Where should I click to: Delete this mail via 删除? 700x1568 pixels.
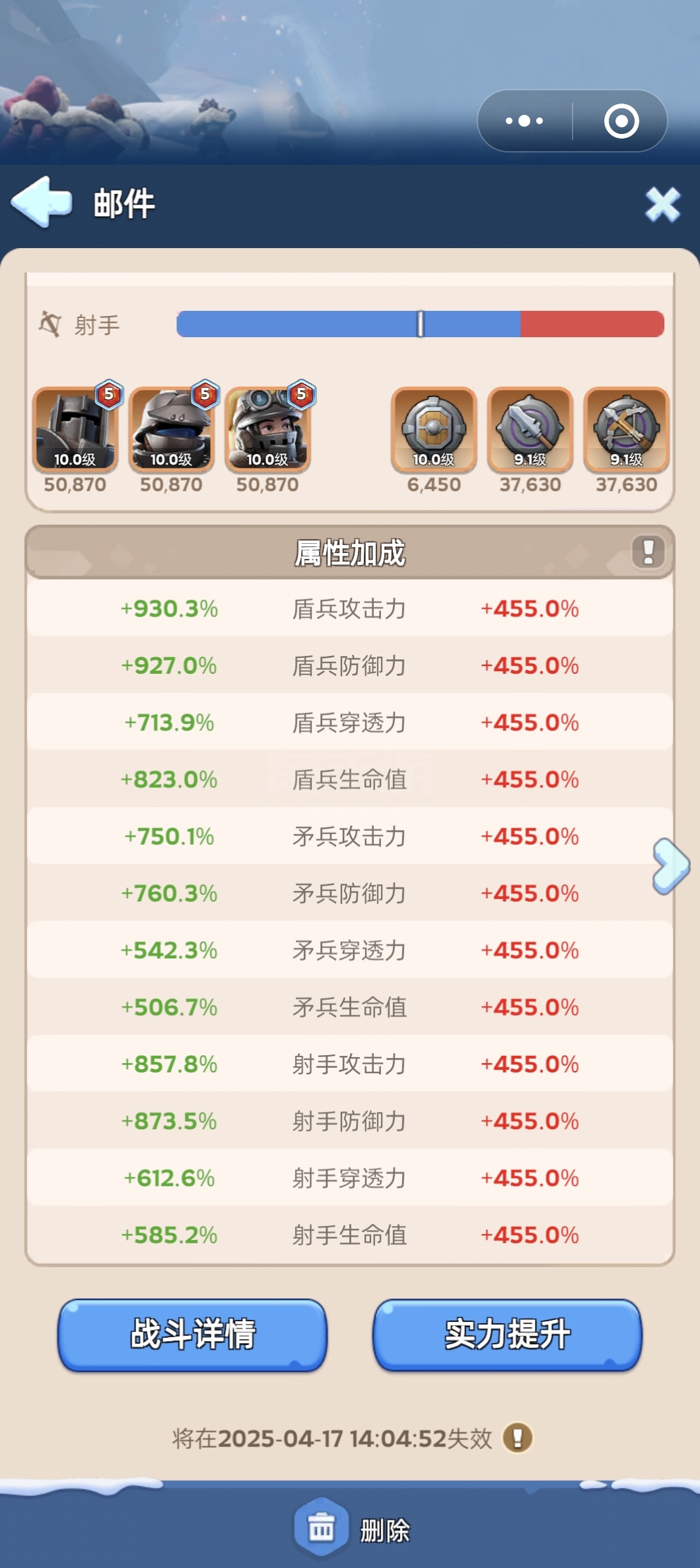coord(352,1528)
